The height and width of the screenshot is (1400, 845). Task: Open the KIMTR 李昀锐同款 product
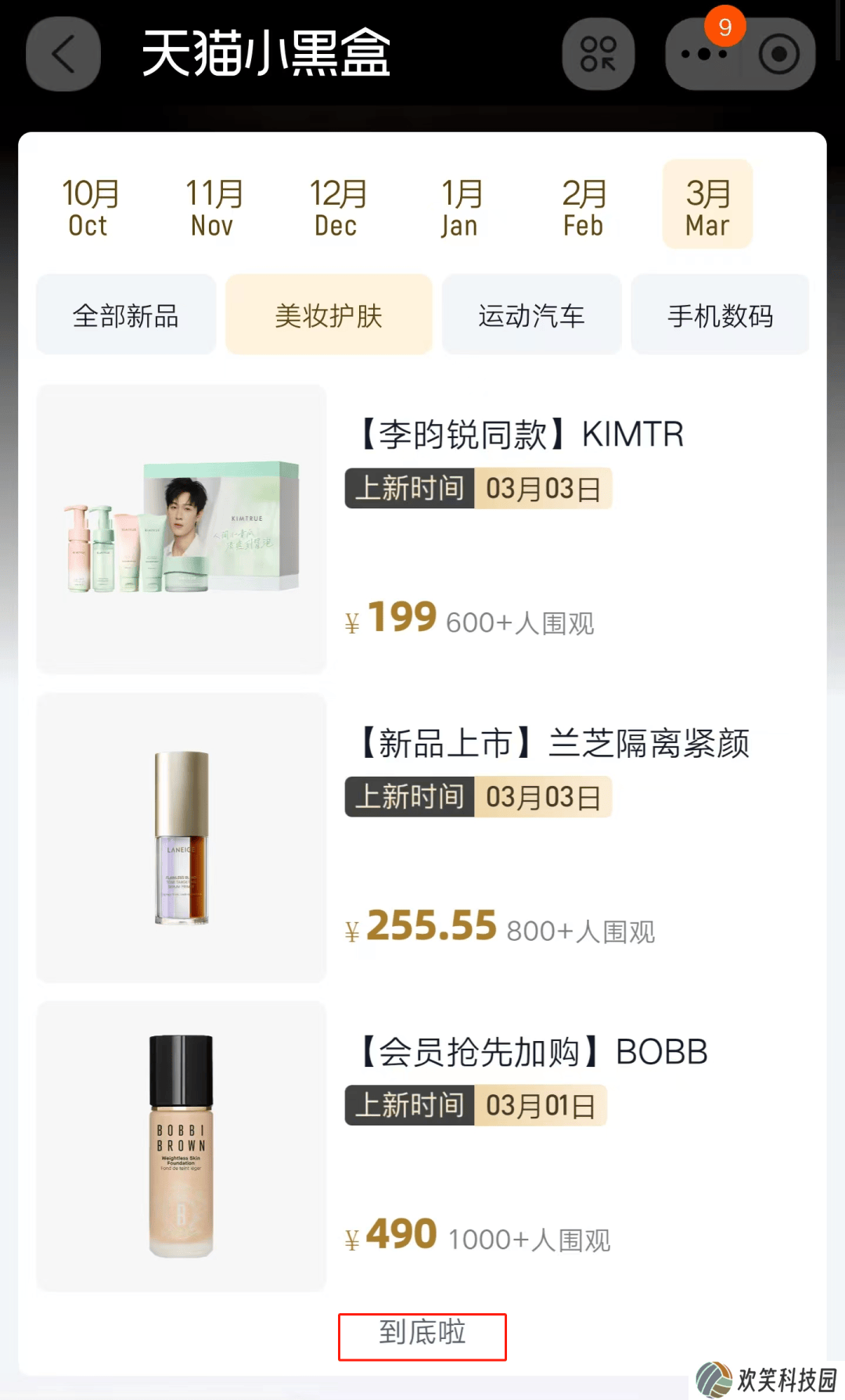coord(422,529)
